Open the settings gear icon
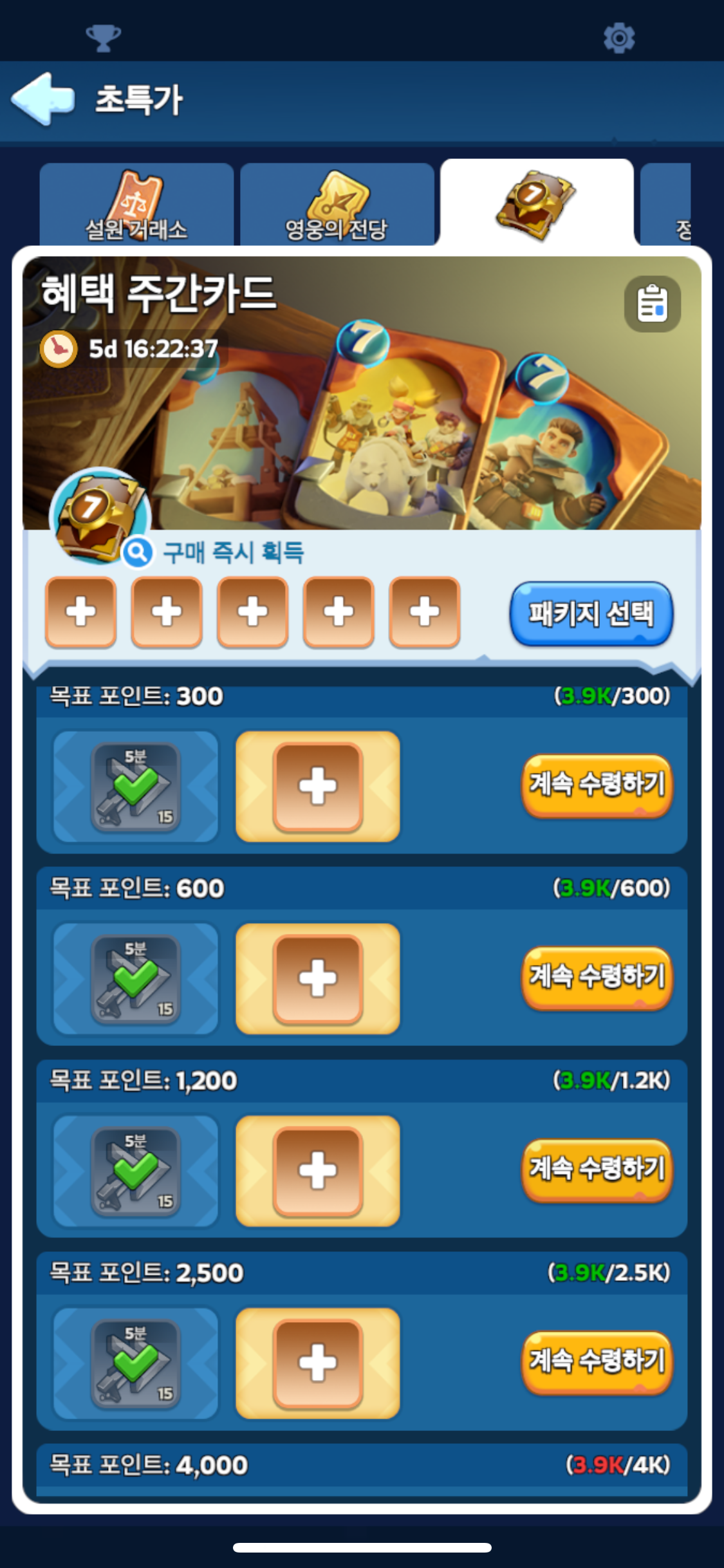 (619, 38)
